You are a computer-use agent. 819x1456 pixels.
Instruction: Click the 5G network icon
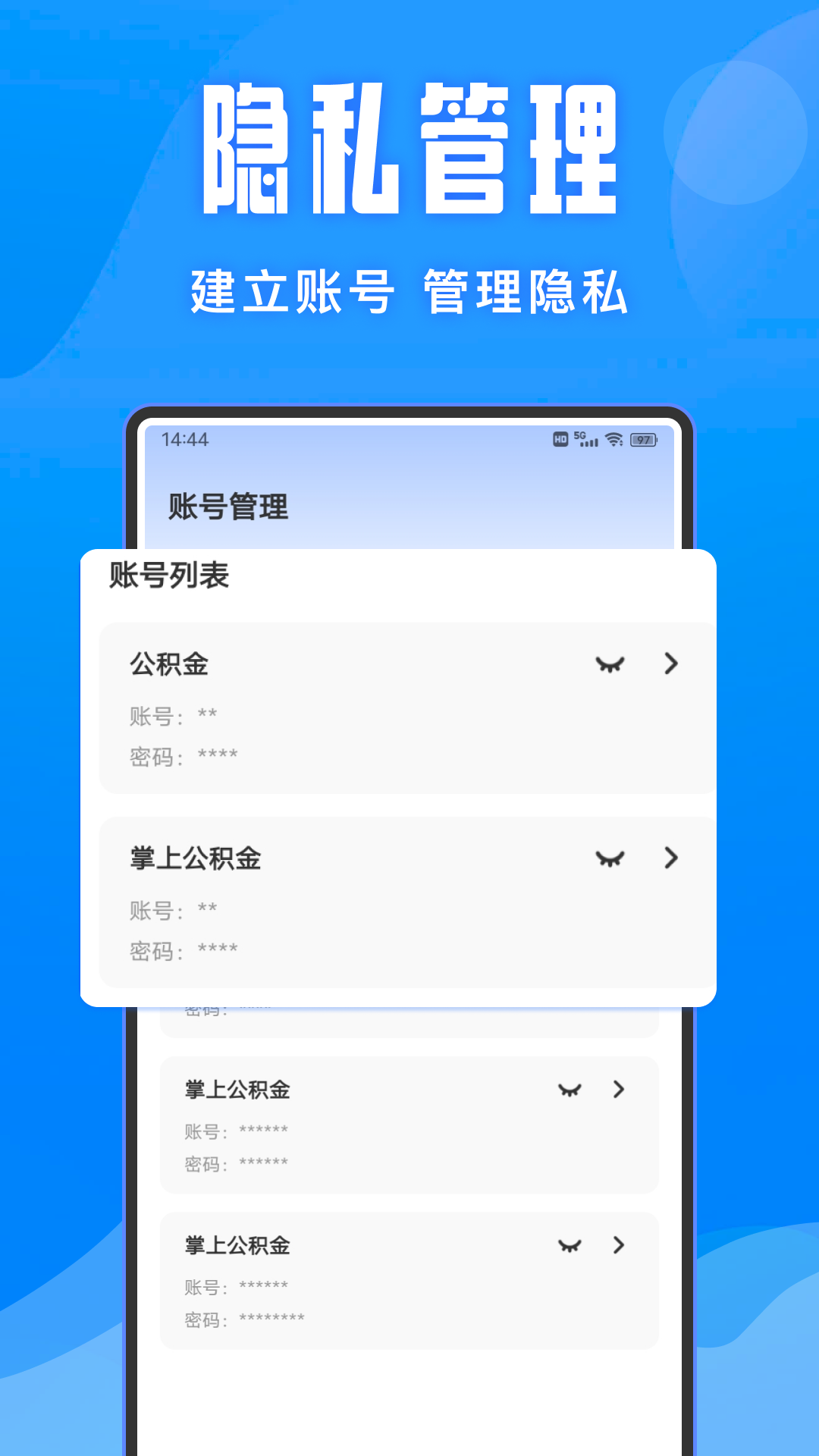tap(581, 434)
